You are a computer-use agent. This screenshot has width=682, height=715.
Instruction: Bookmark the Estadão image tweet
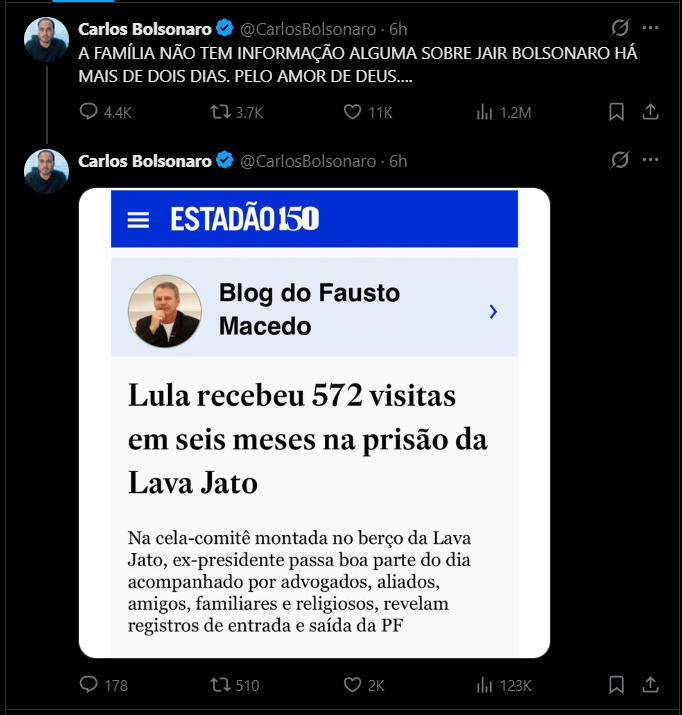pos(617,685)
